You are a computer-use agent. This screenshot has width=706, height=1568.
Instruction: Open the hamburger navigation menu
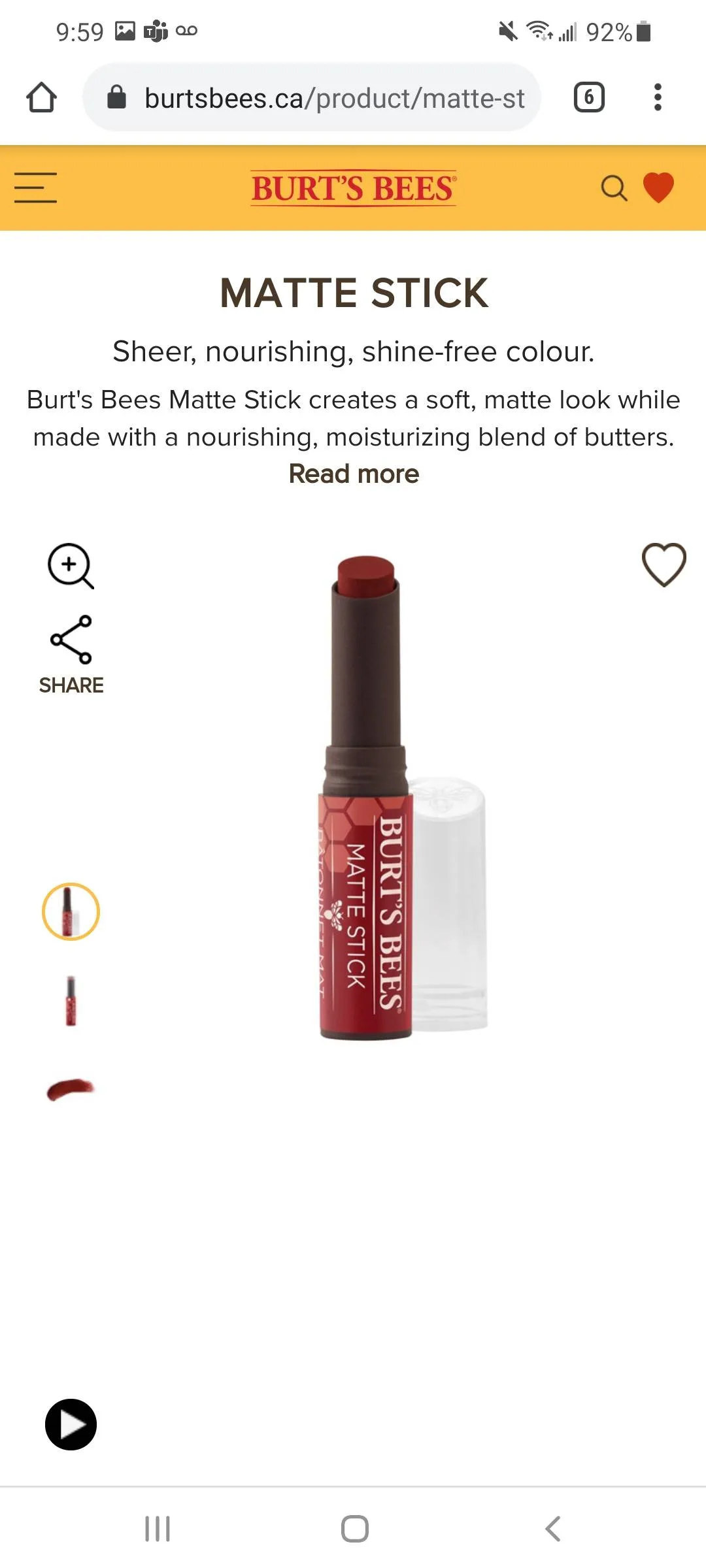[35, 188]
